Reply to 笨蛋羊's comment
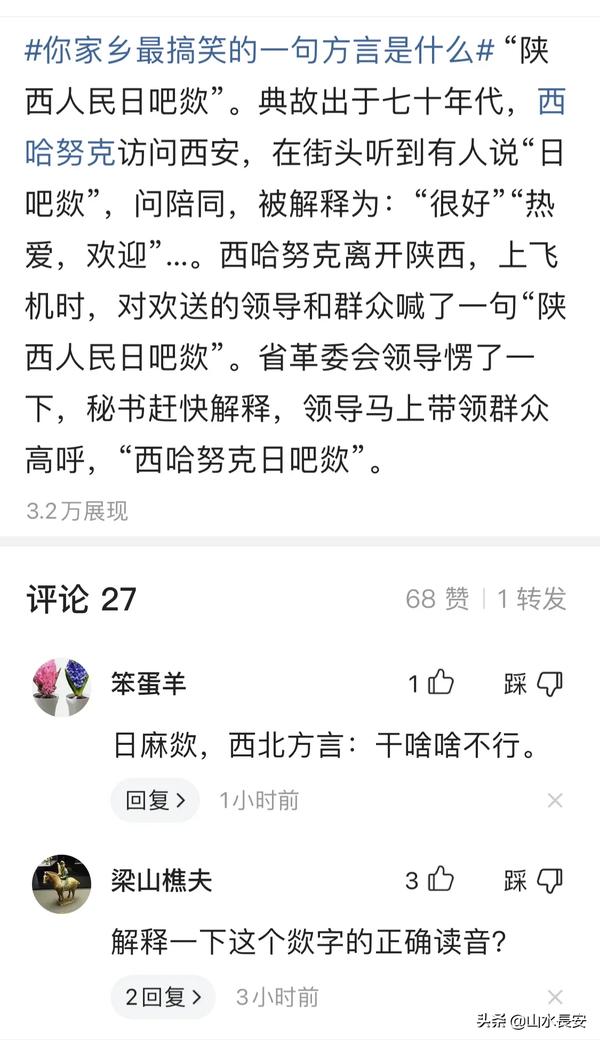600x1042 pixels. coord(155,800)
